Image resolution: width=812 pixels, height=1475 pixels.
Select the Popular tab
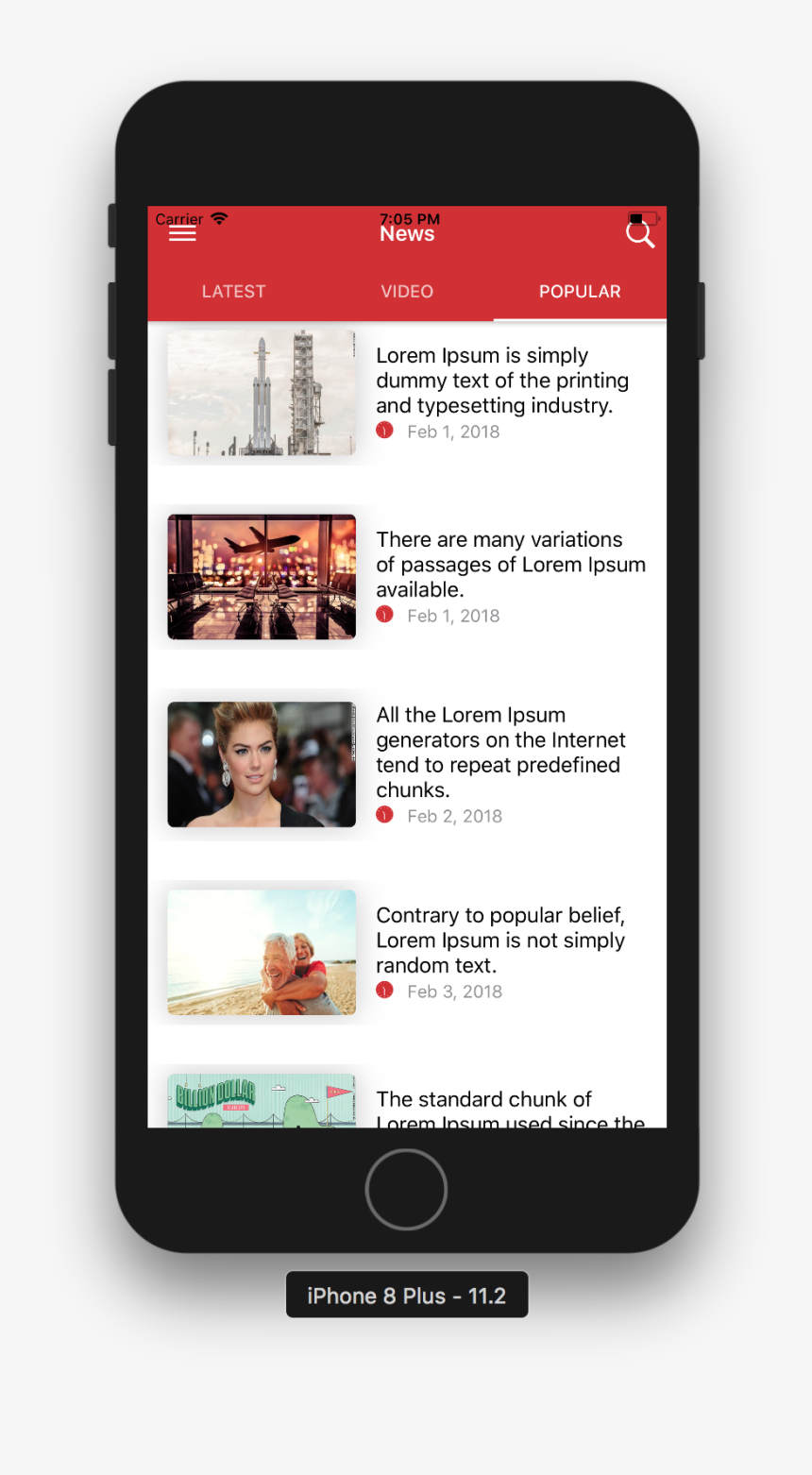[x=580, y=292]
